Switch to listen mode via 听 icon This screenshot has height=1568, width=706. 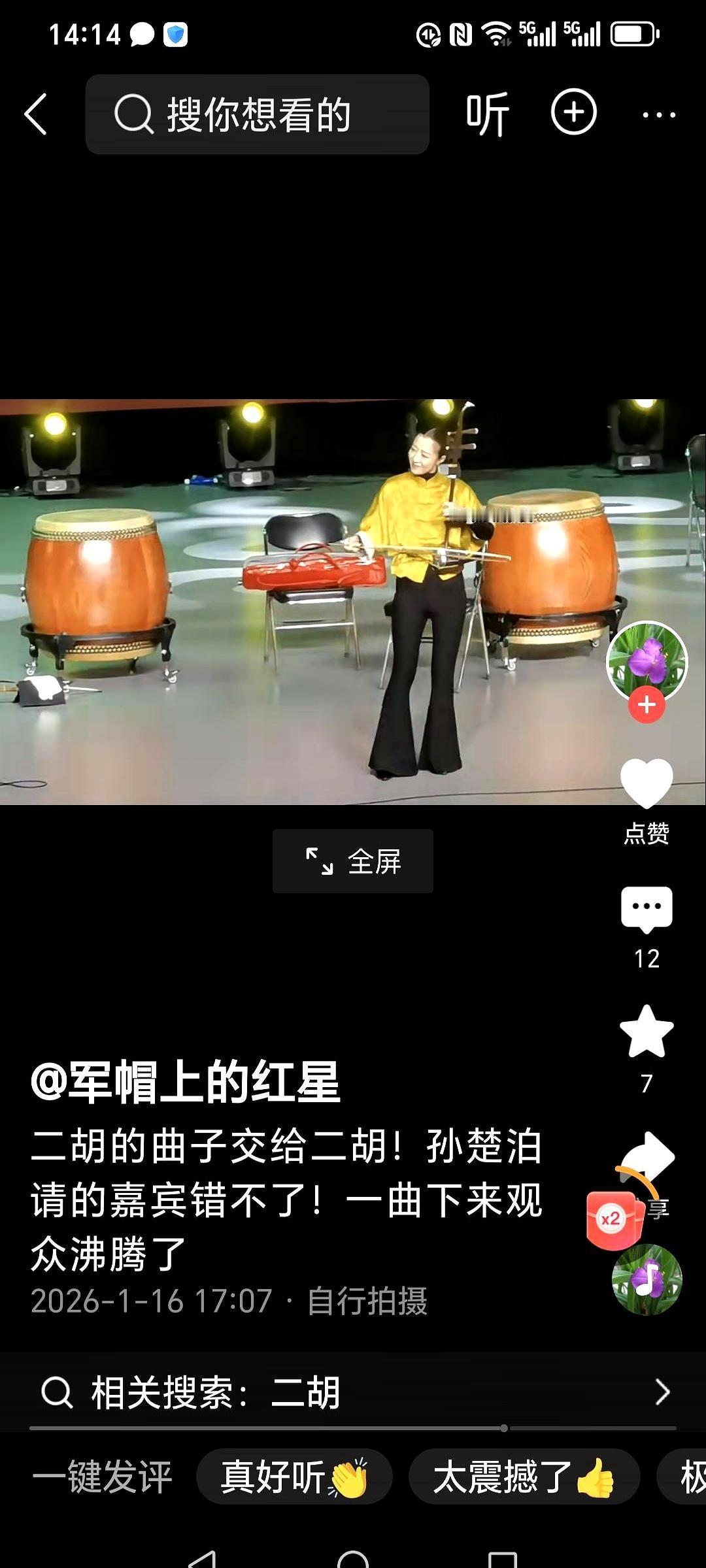pyautogui.click(x=487, y=112)
